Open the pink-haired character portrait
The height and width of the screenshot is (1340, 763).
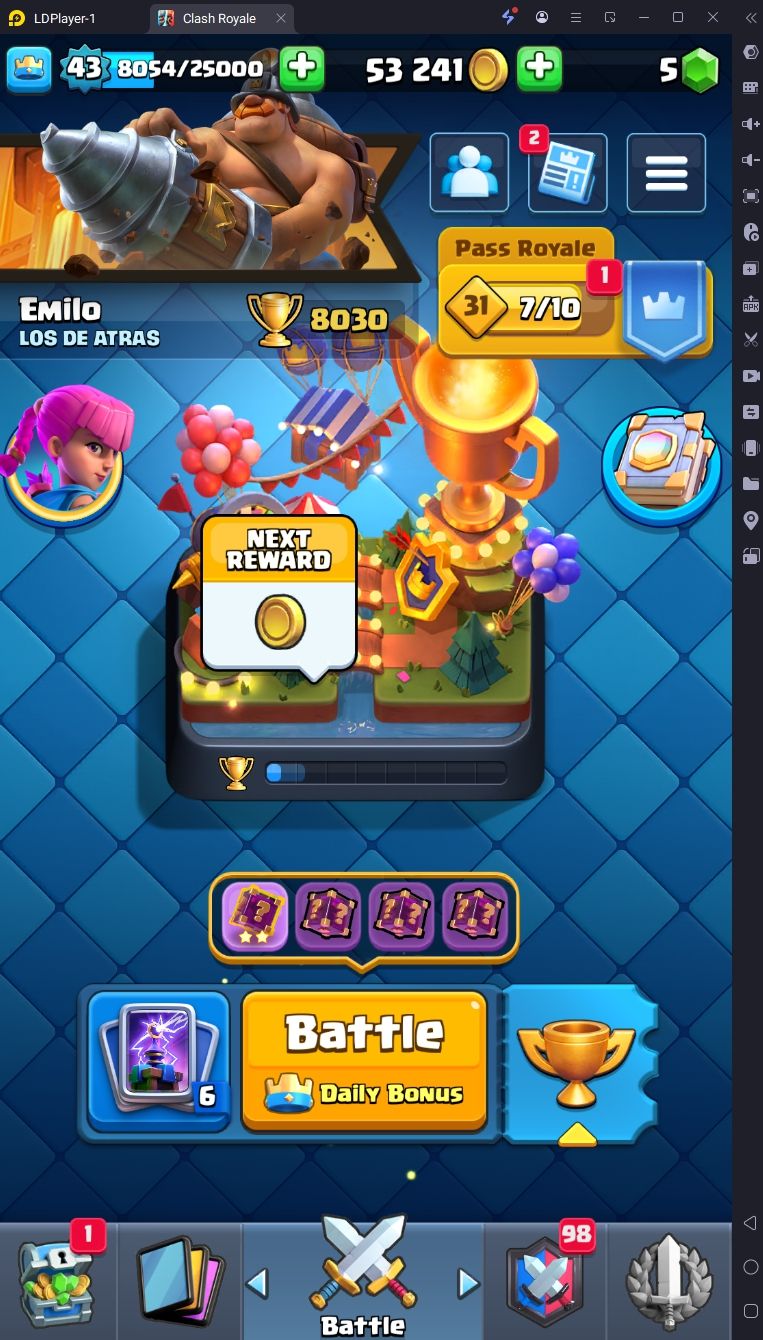click(65, 450)
